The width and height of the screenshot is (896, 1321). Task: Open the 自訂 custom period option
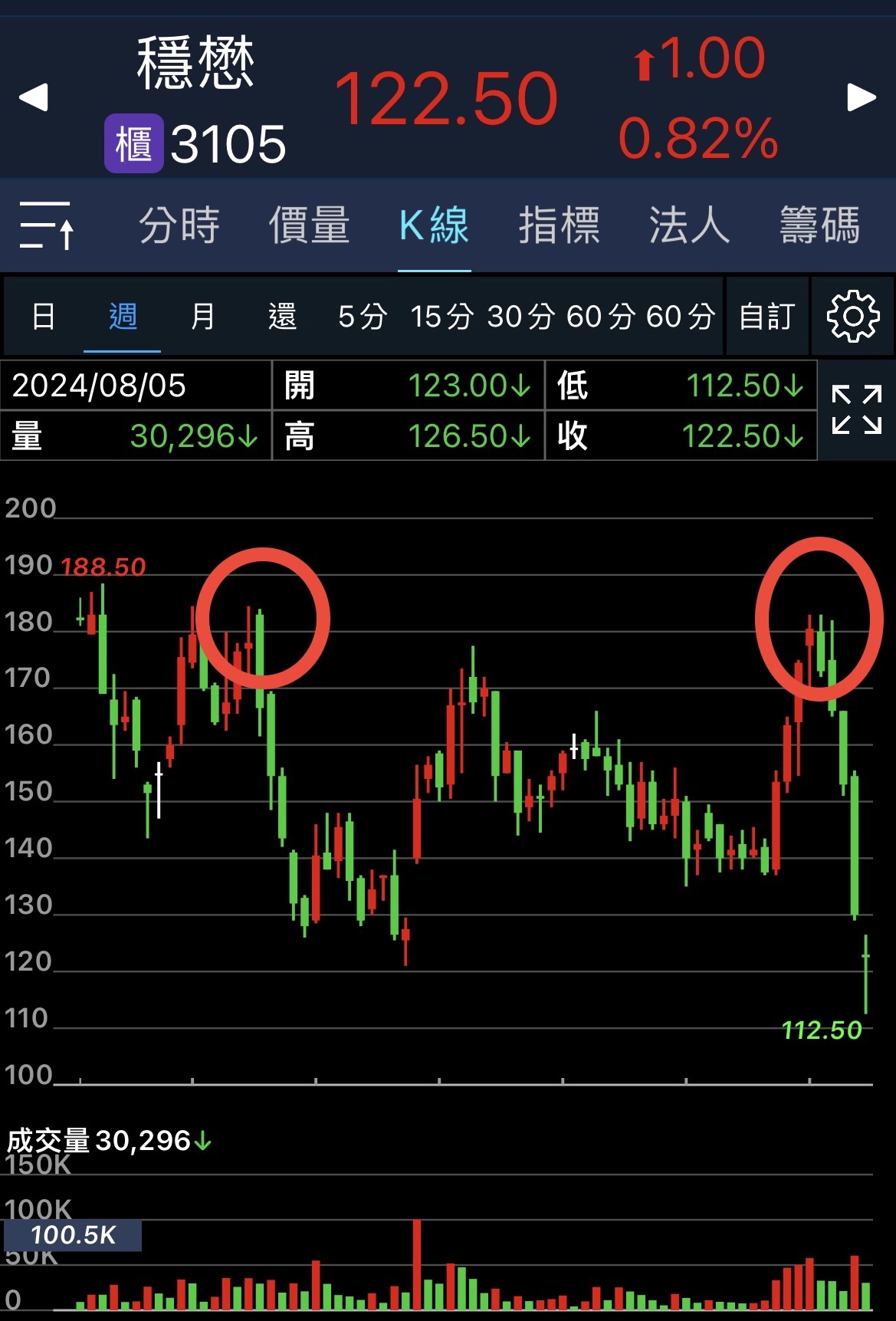[x=766, y=316]
